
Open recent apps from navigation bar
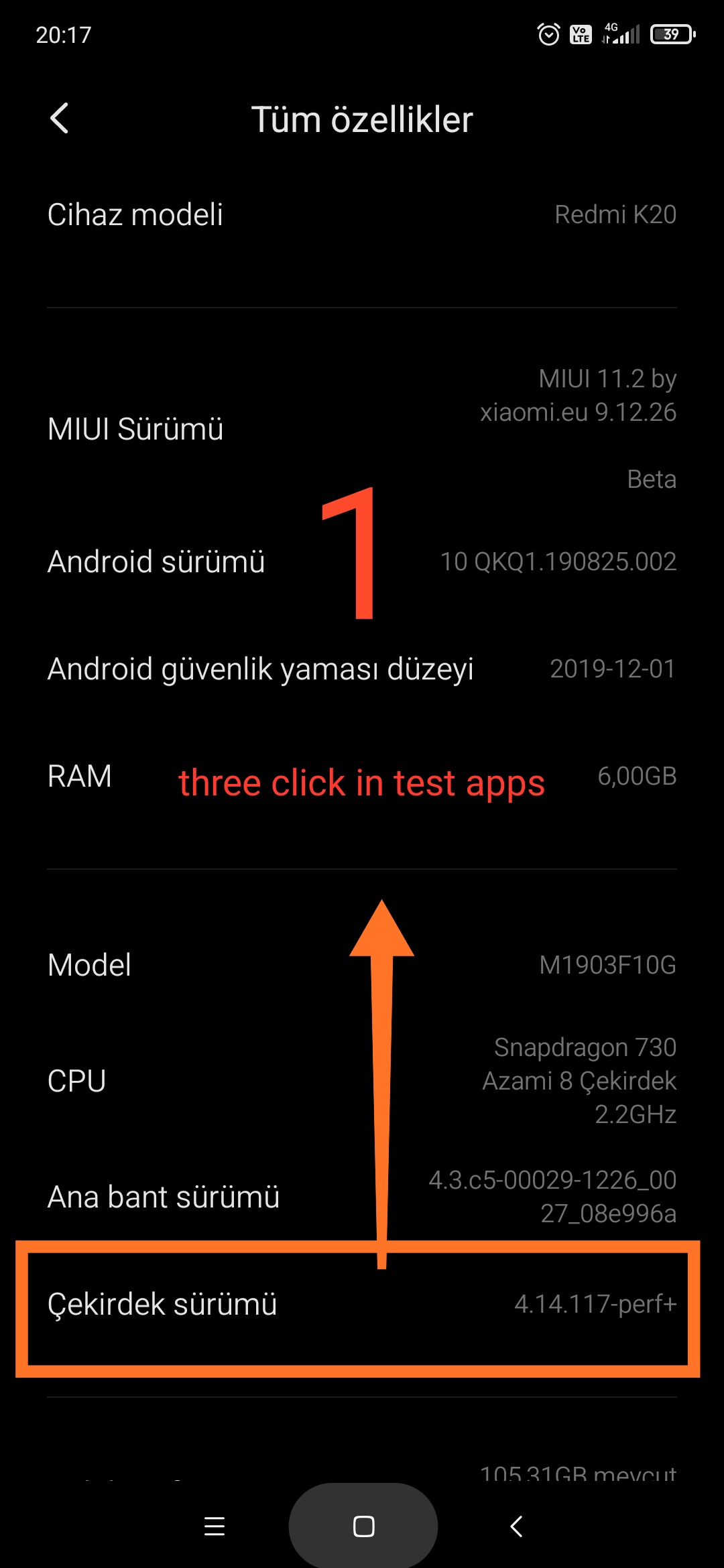point(215,1526)
